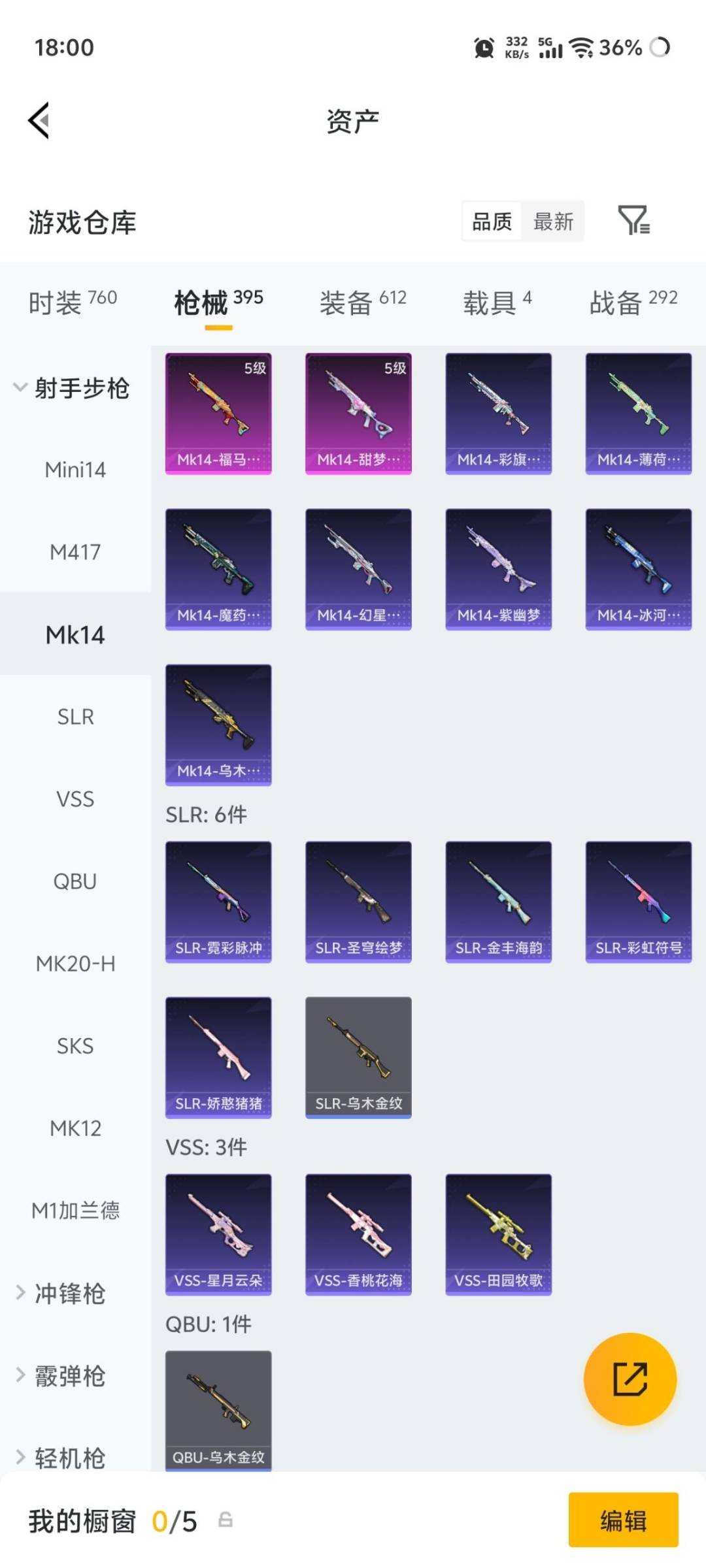This screenshot has height=1568, width=706.
Task: Tap the orange share floating button
Action: (x=630, y=1379)
